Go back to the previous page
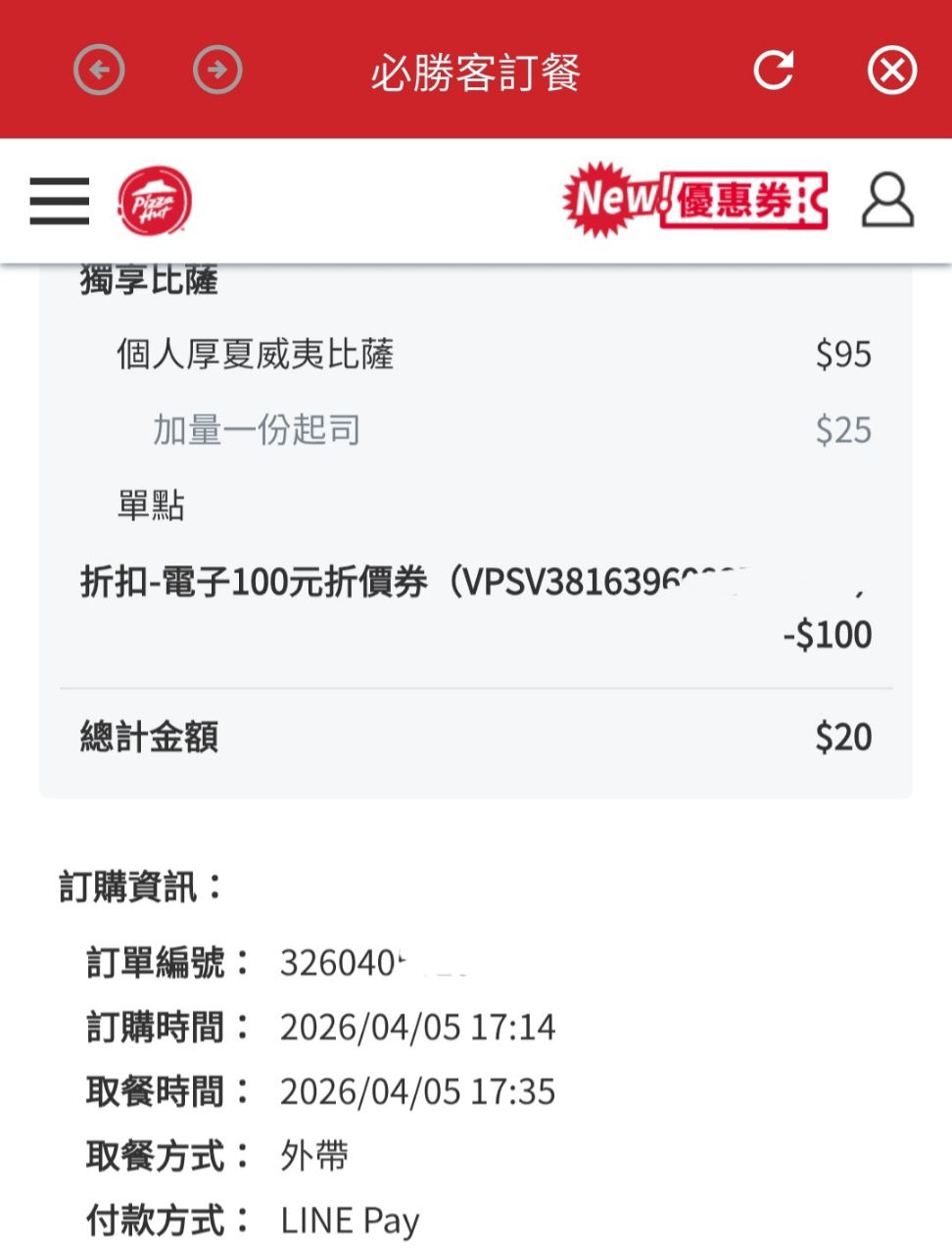The width and height of the screenshot is (952, 1254). [x=99, y=71]
